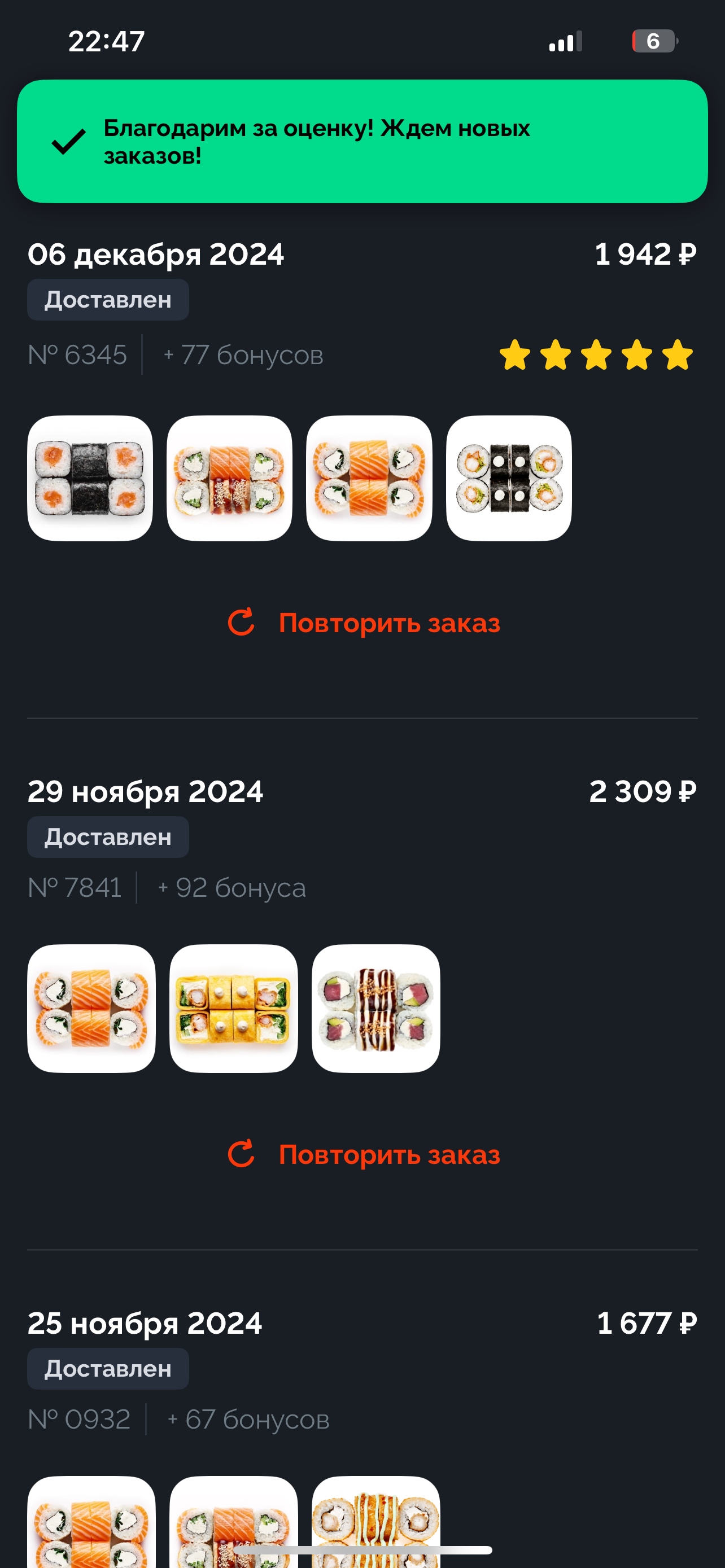
Task: Dismiss the green thank-you notification banner
Action: [362, 141]
